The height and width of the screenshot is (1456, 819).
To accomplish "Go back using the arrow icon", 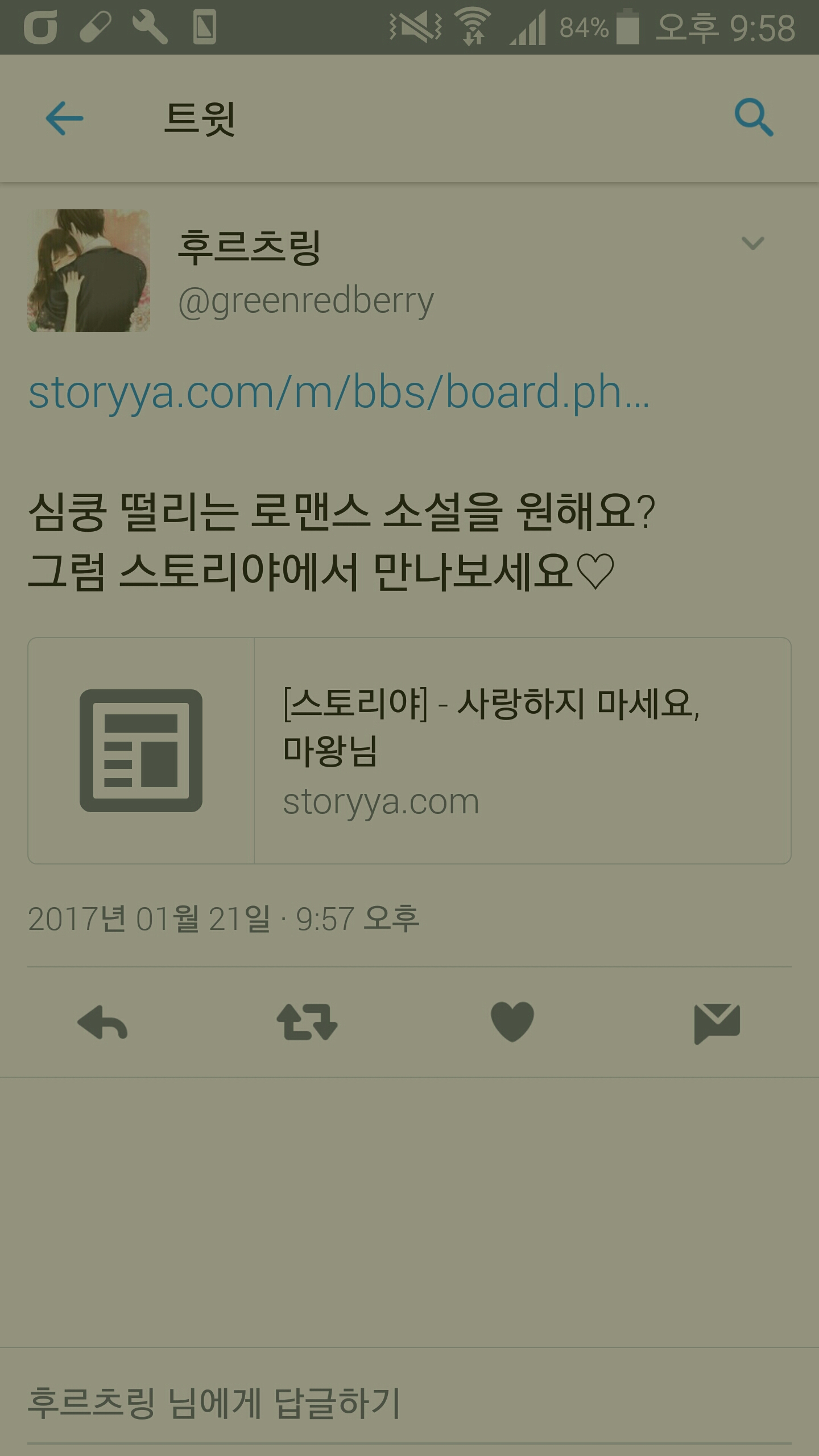I will (x=64, y=118).
